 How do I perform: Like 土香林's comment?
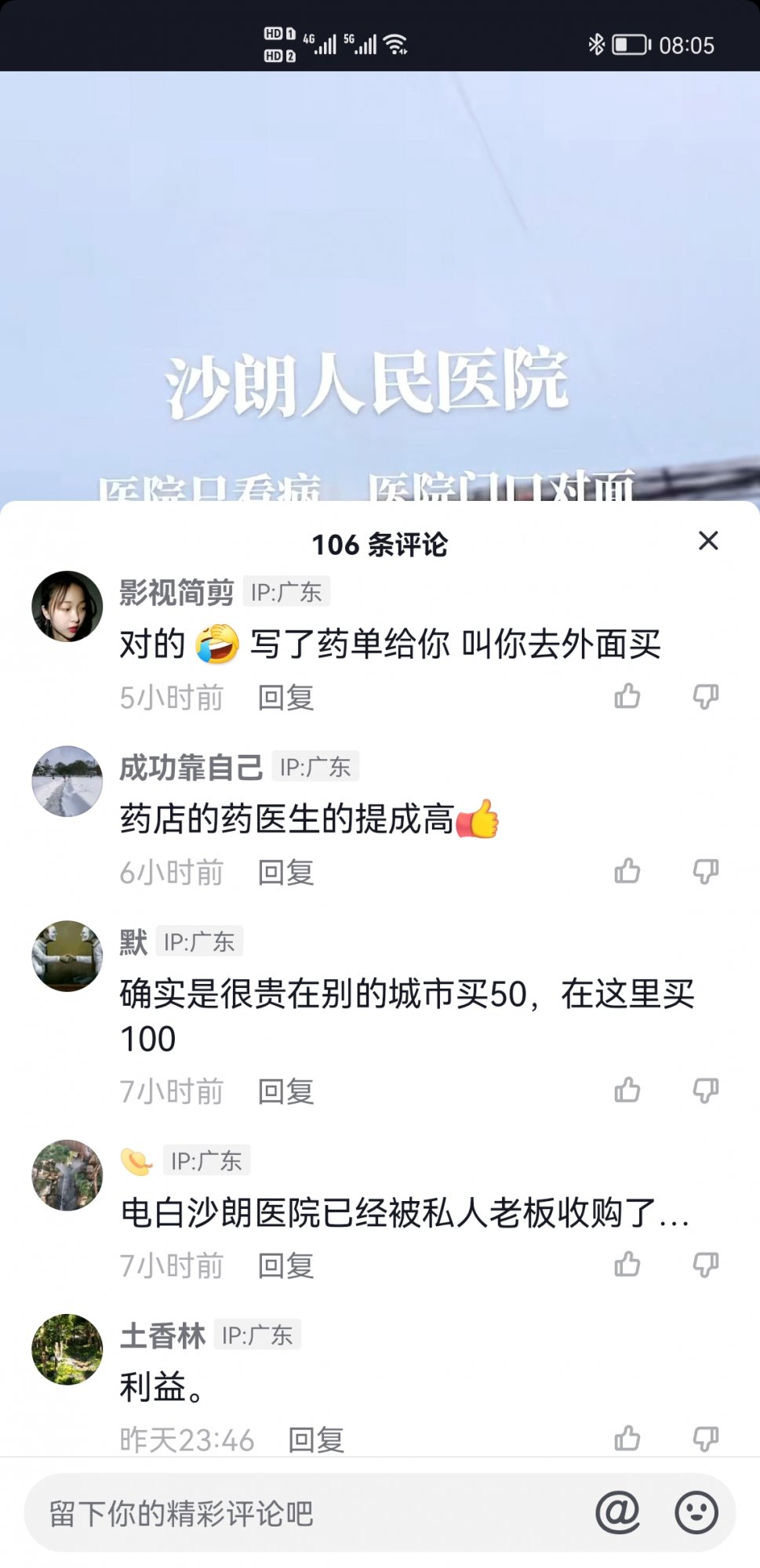coord(627,1439)
